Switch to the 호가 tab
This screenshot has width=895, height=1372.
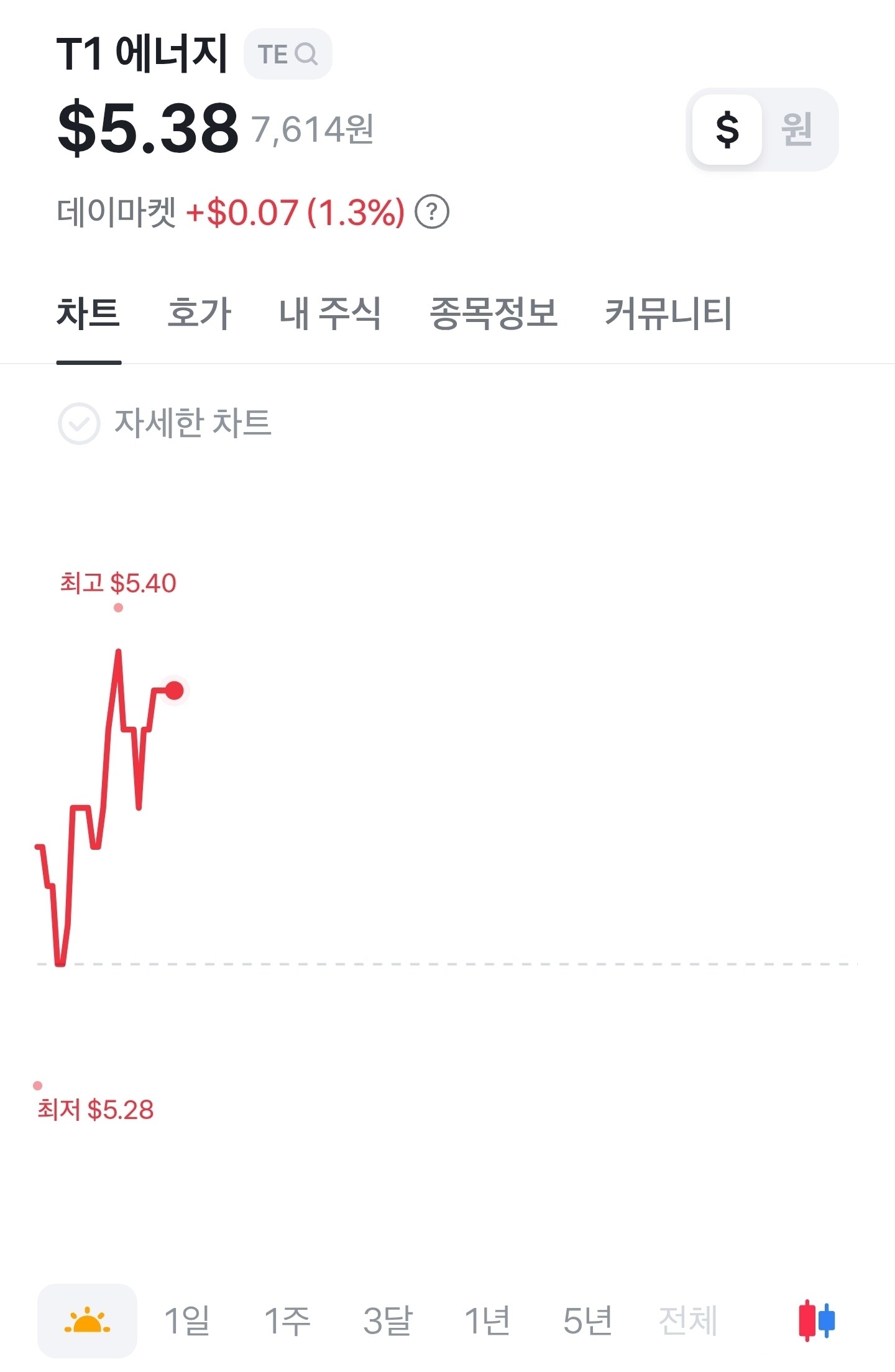[x=200, y=313]
